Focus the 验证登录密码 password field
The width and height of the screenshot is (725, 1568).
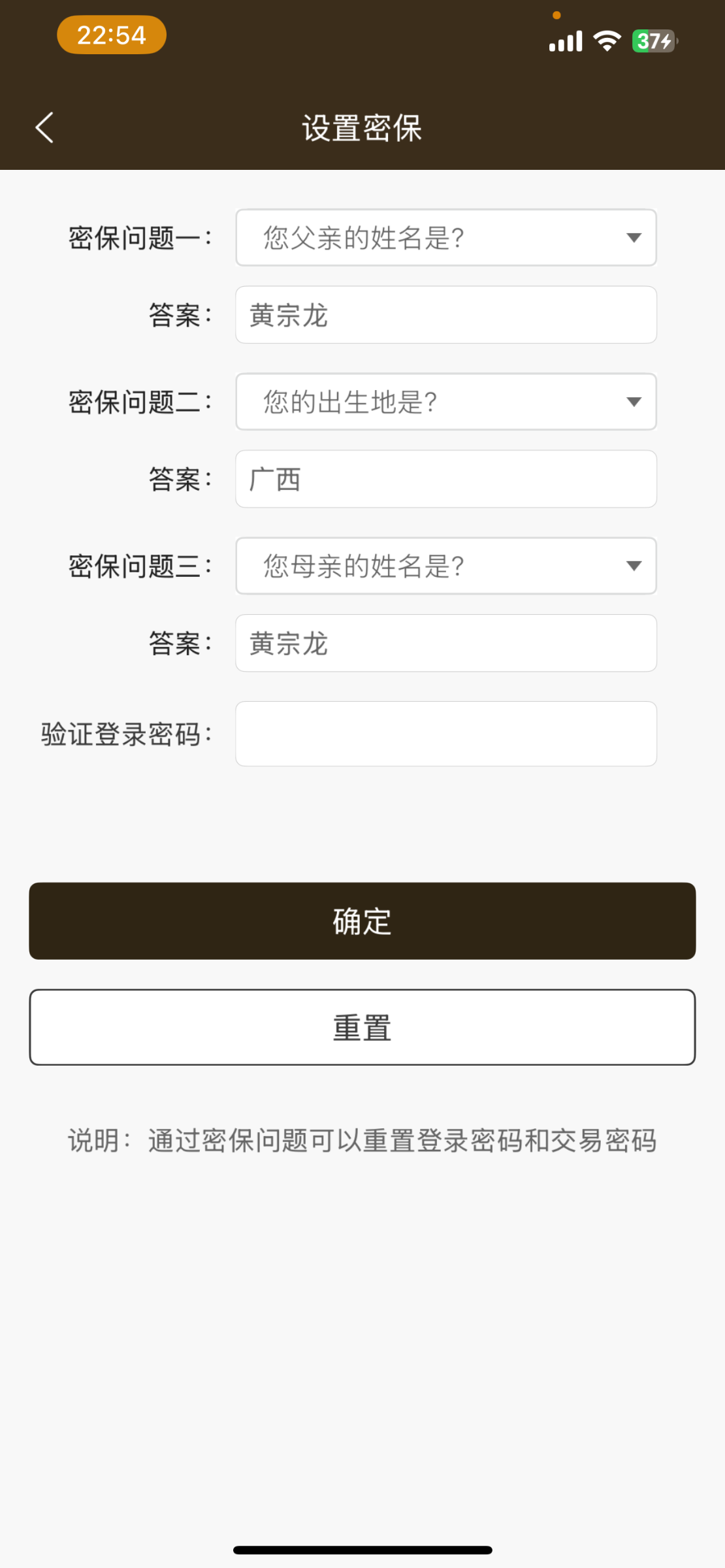coord(445,734)
